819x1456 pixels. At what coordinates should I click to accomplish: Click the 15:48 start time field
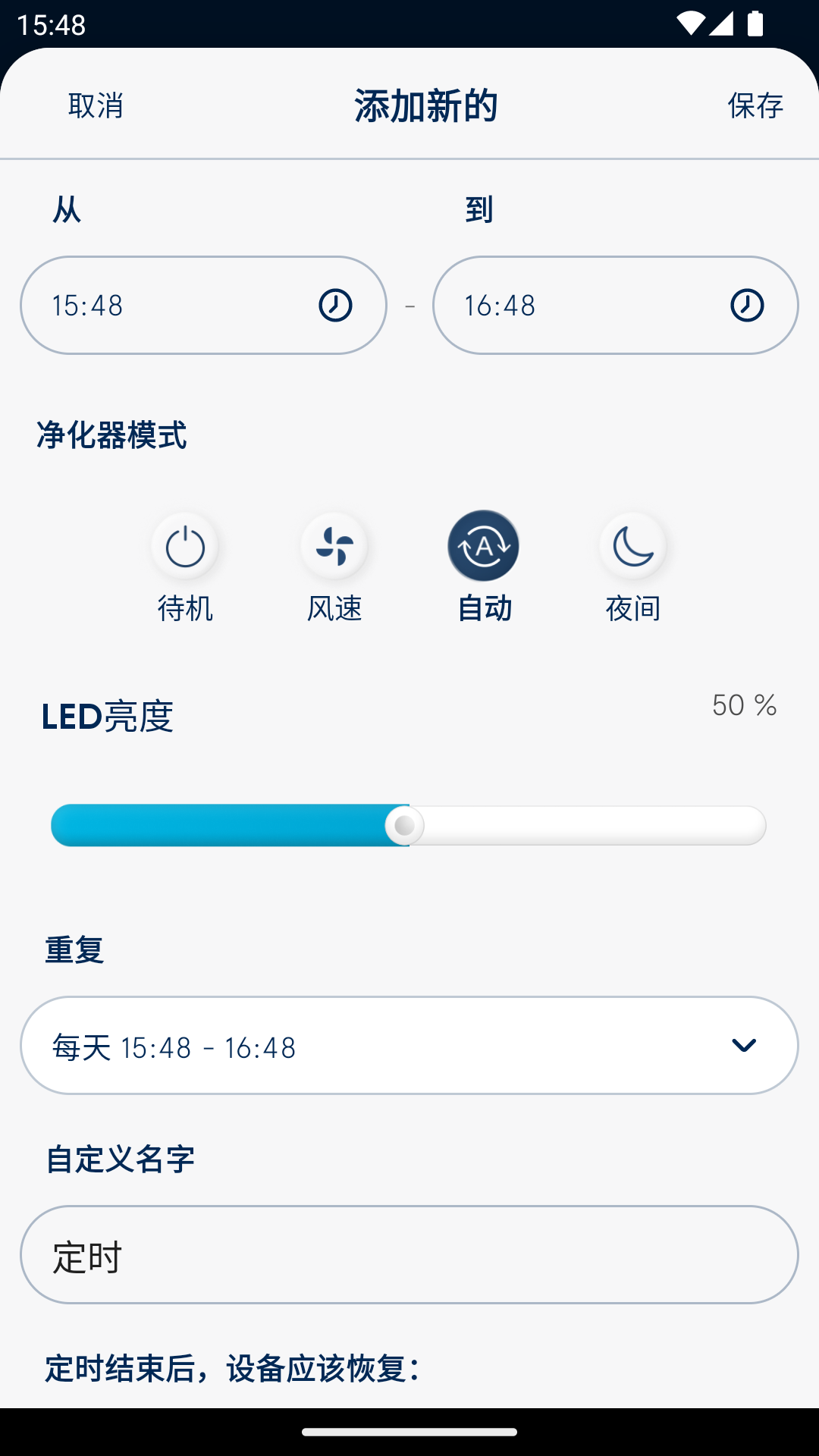pos(152,305)
